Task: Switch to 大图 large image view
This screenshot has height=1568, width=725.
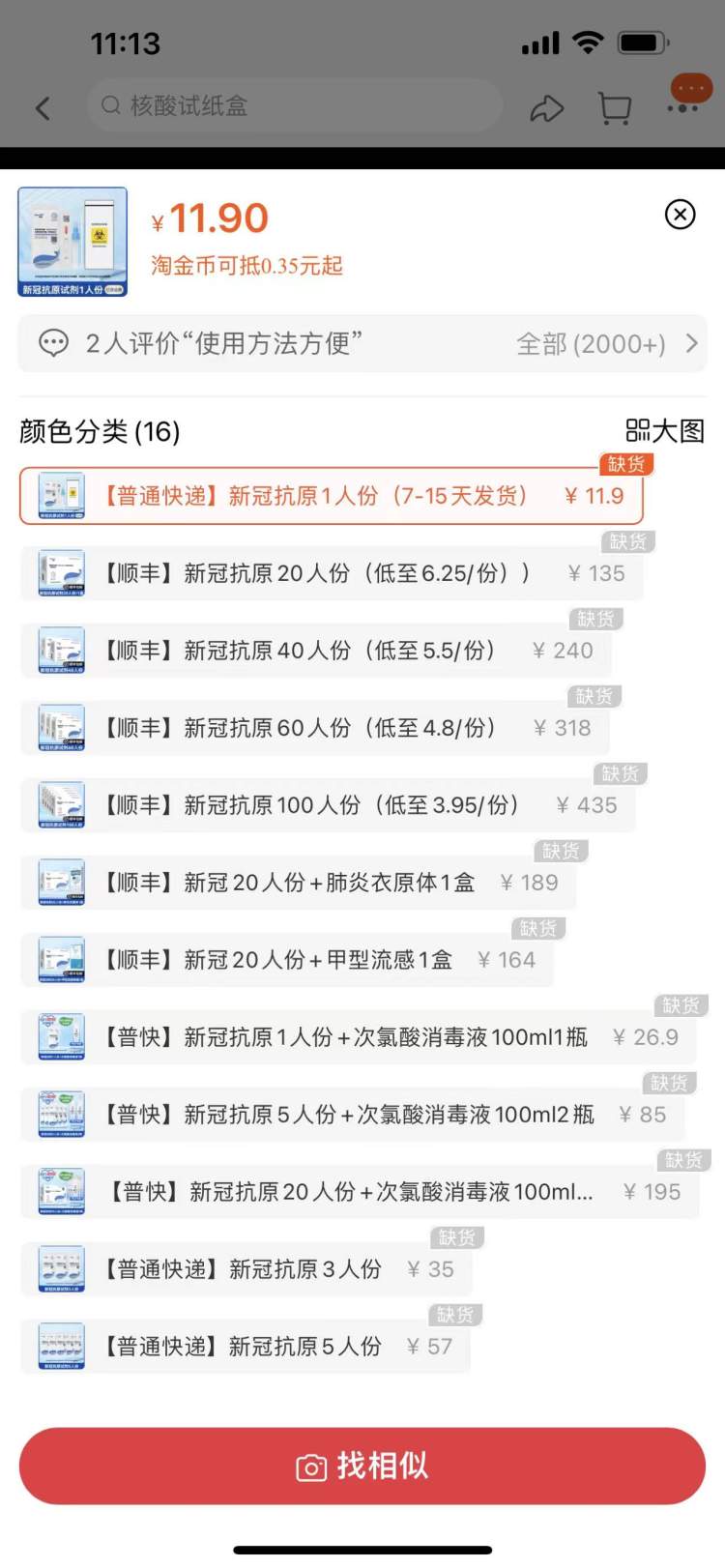Action: tap(665, 431)
